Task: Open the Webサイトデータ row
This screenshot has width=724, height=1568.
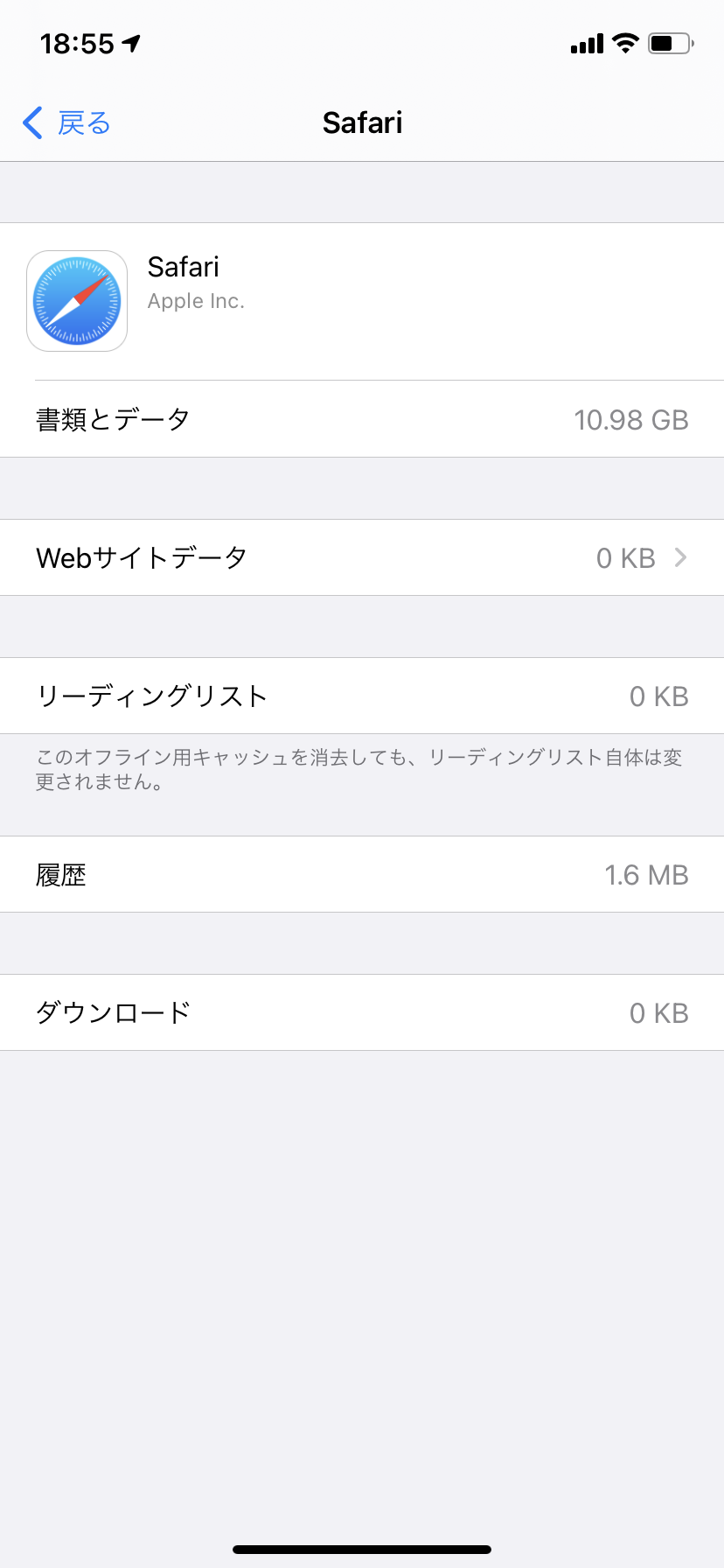Action: [x=362, y=557]
